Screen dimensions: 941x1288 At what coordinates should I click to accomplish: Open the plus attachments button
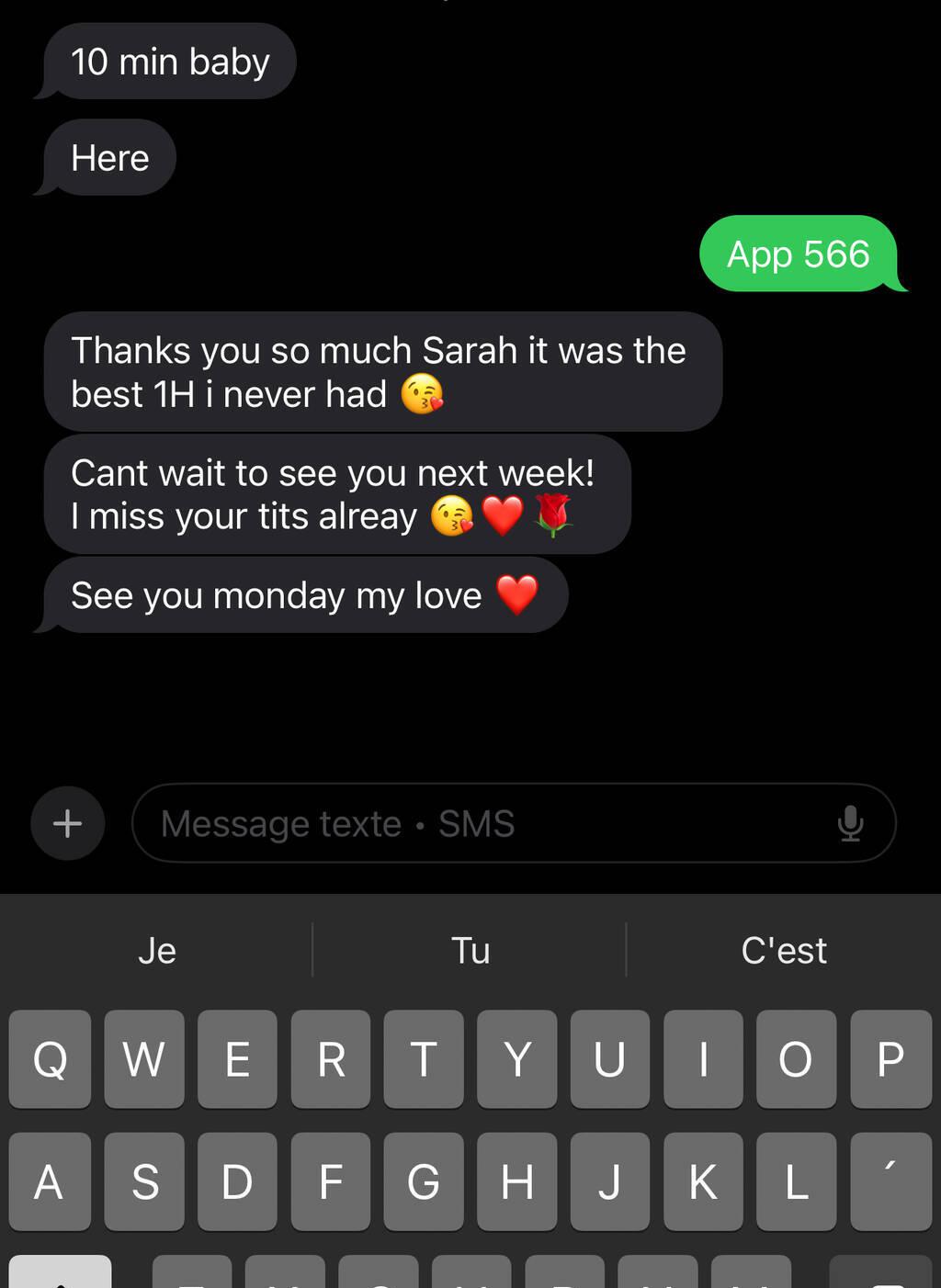coord(67,823)
